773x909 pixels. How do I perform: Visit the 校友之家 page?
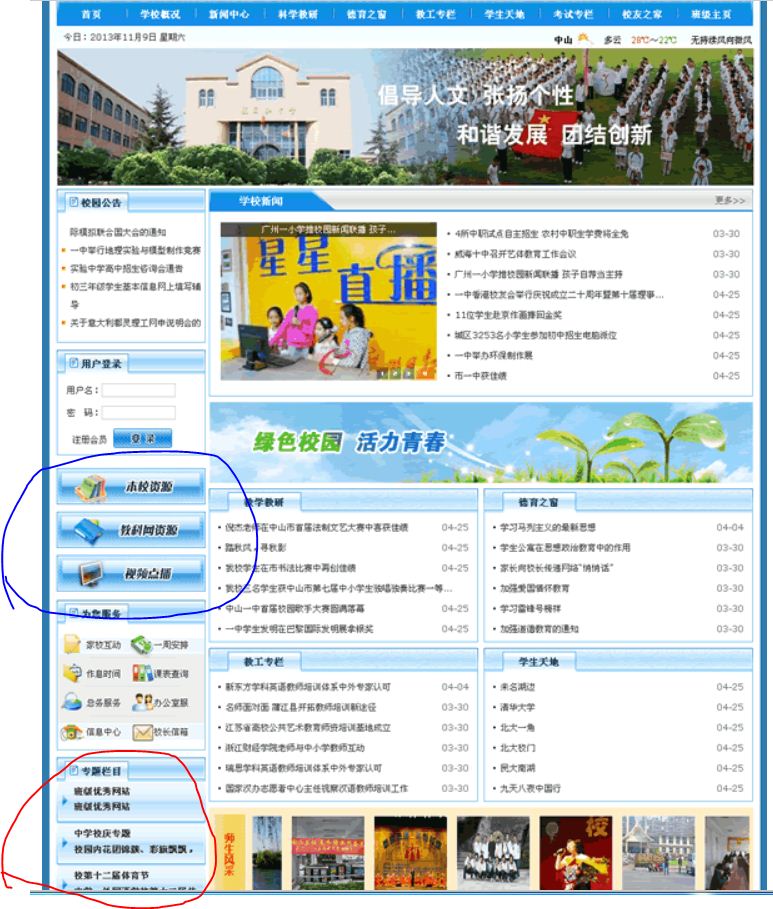tap(642, 15)
